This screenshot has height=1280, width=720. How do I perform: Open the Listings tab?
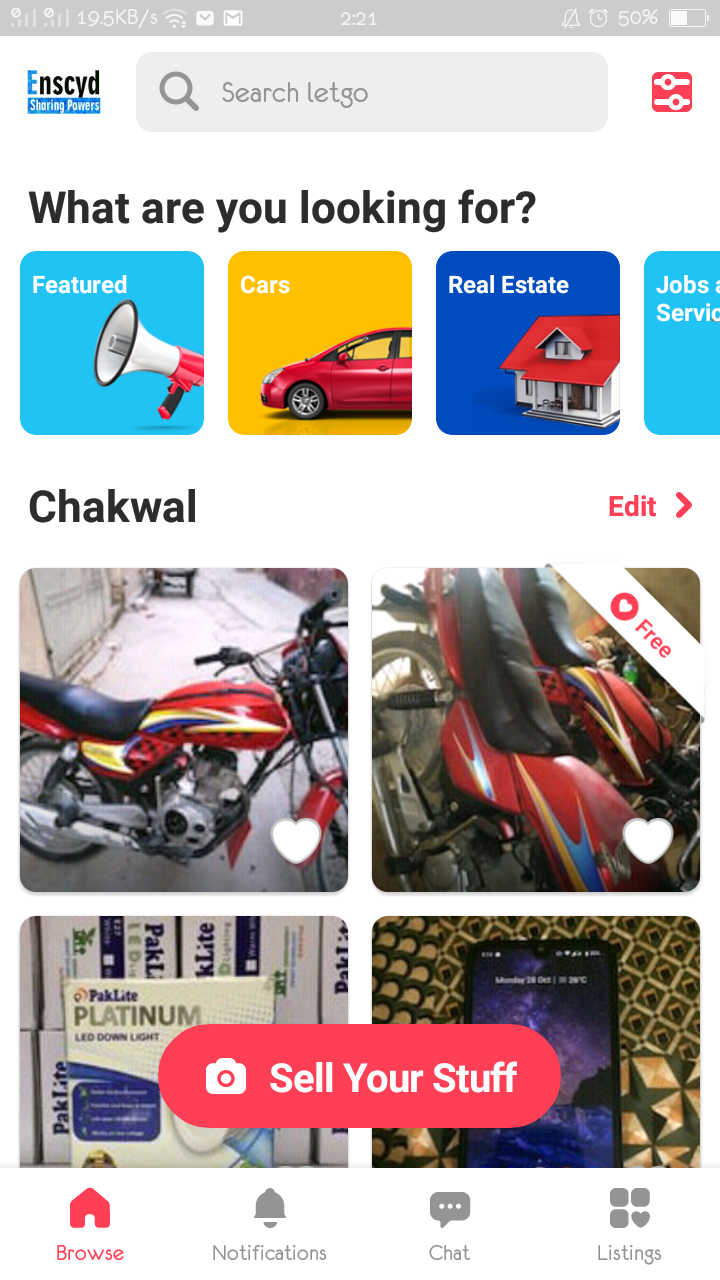(x=629, y=1225)
